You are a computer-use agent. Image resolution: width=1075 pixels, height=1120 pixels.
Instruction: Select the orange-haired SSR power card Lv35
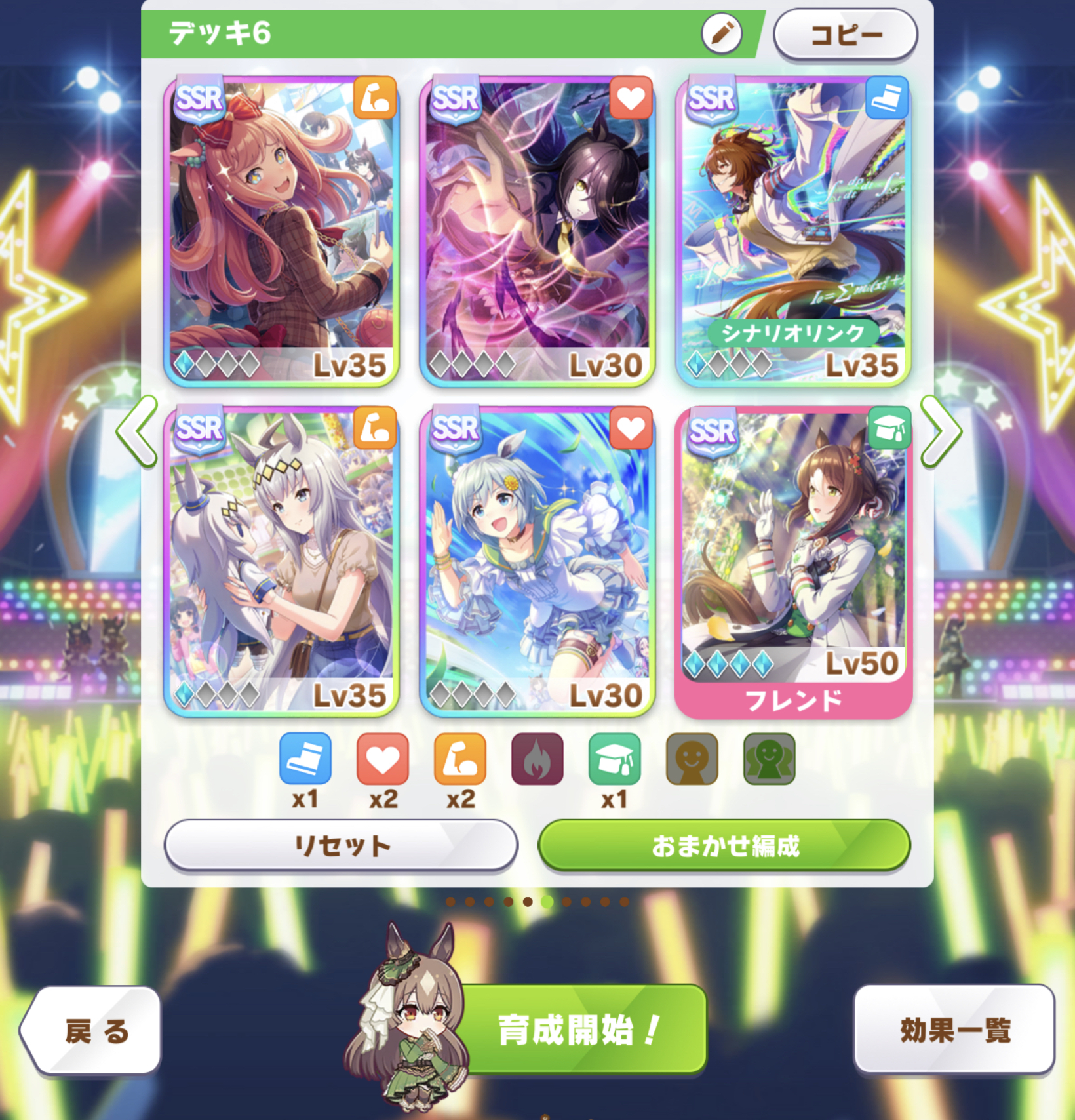pos(281,231)
